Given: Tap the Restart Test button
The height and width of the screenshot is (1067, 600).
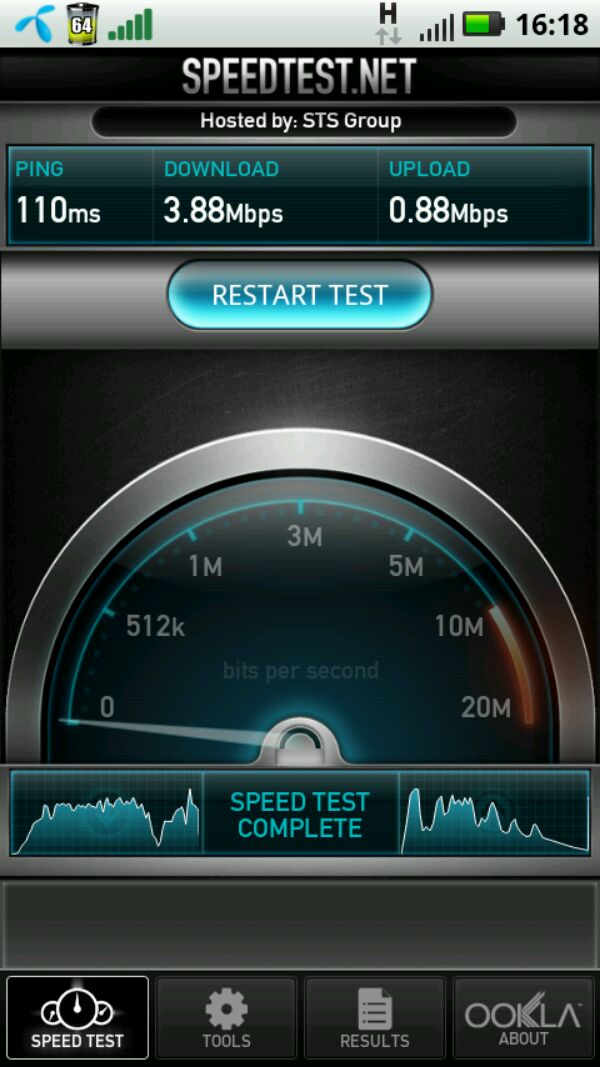Looking at the screenshot, I should 299,295.
